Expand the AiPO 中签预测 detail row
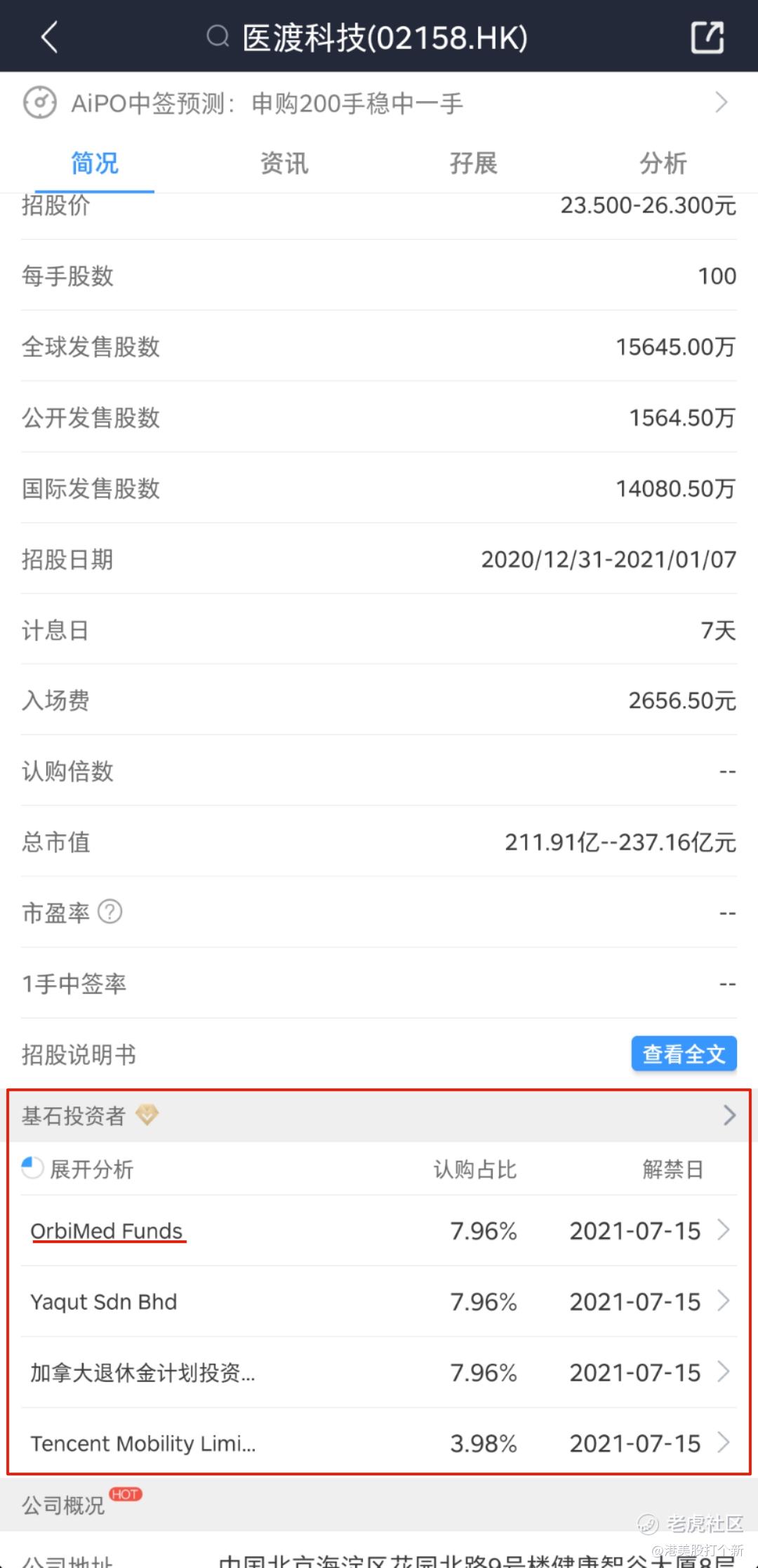Image resolution: width=758 pixels, height=1568 pixels. (x=722, y=102)
